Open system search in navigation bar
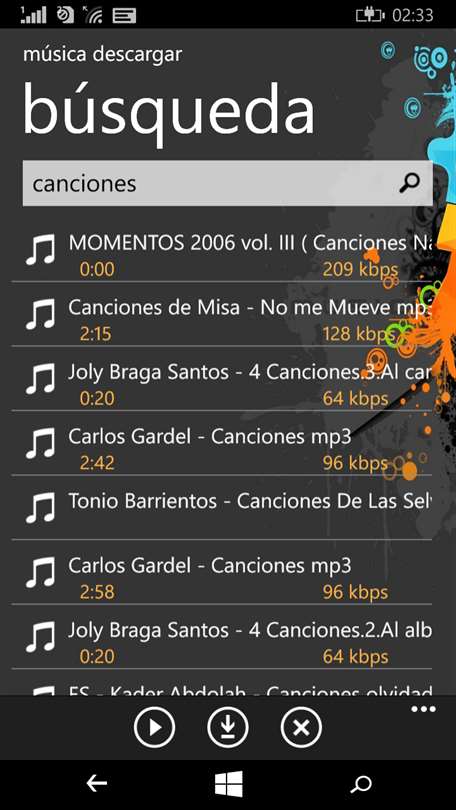 360,784
